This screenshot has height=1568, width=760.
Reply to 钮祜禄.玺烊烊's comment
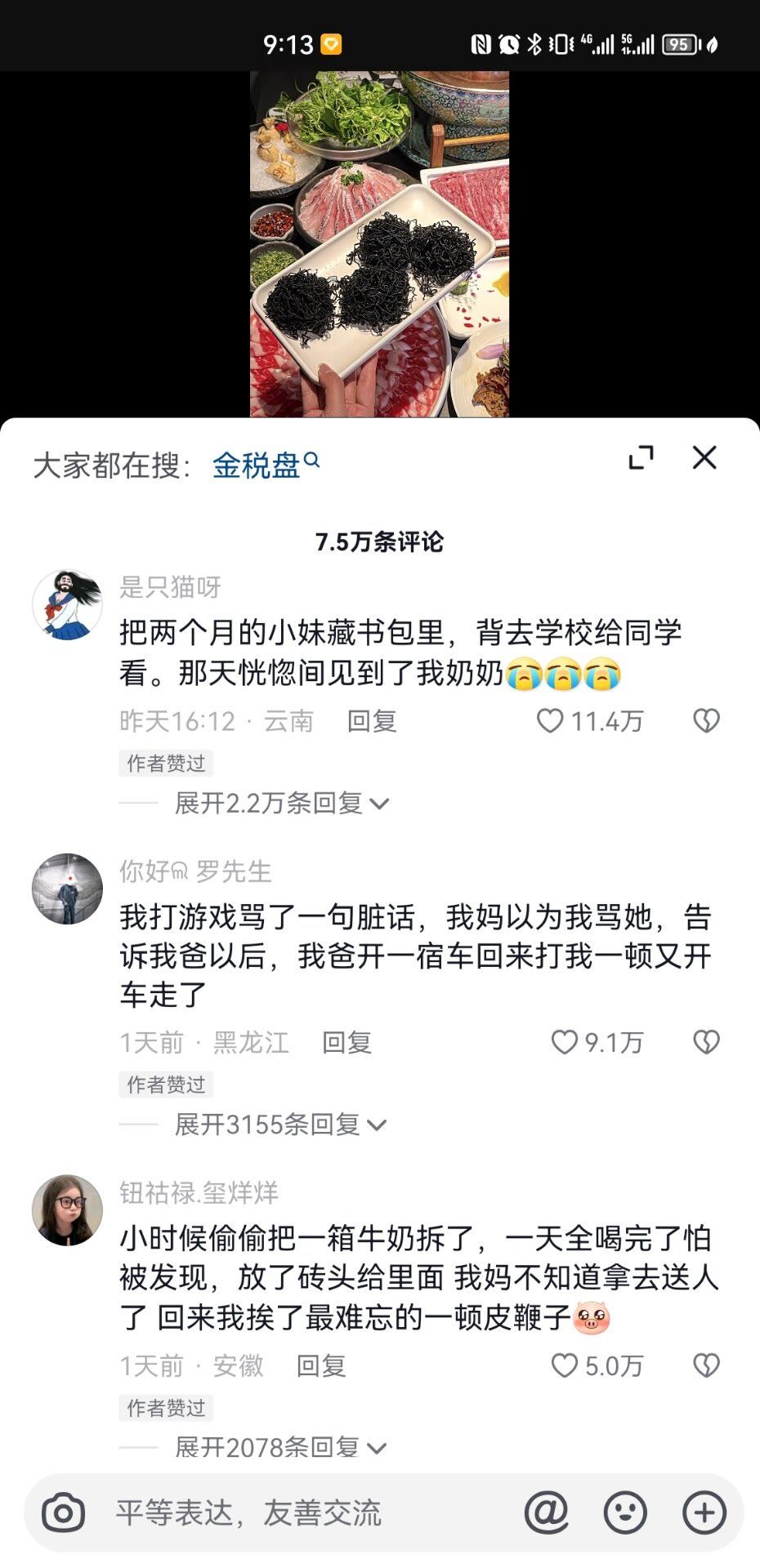(320, 1366)
